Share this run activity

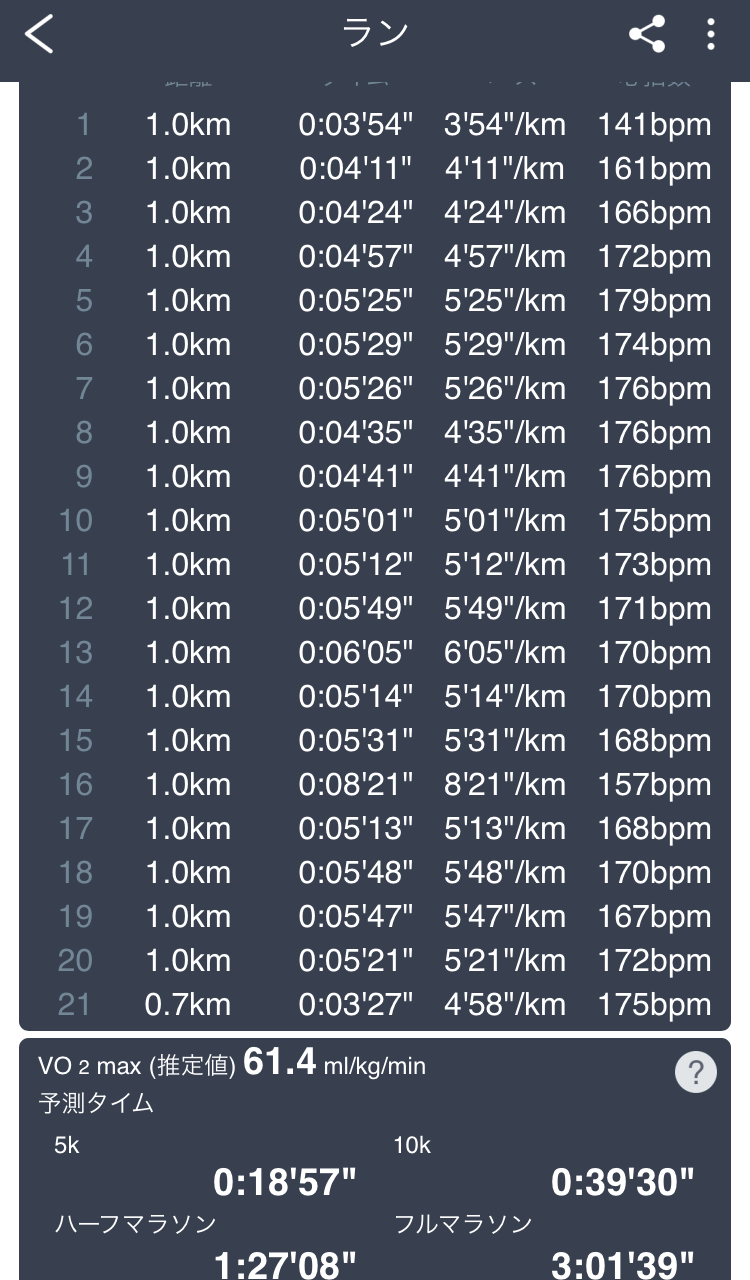point(647,35)
